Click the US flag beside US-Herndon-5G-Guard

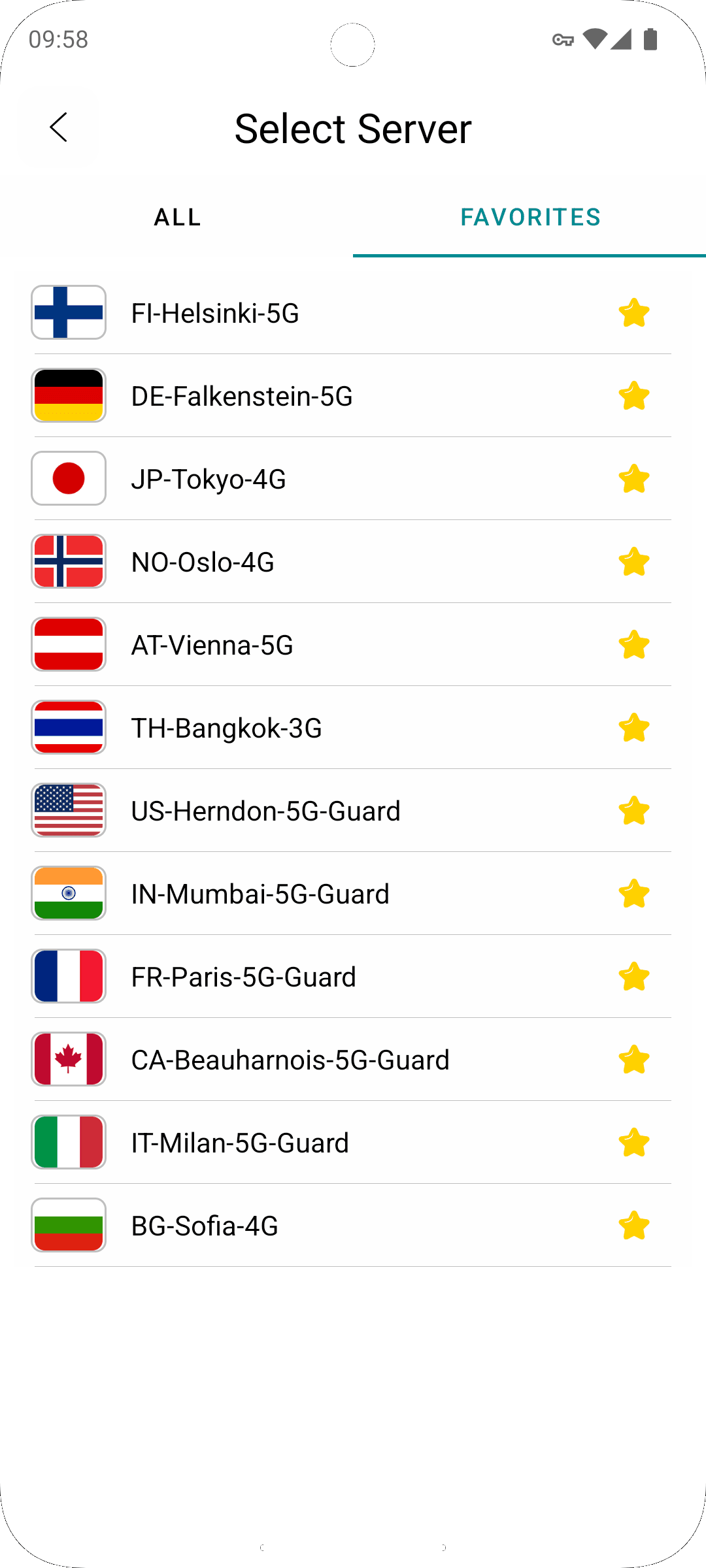tap(68, 810)
